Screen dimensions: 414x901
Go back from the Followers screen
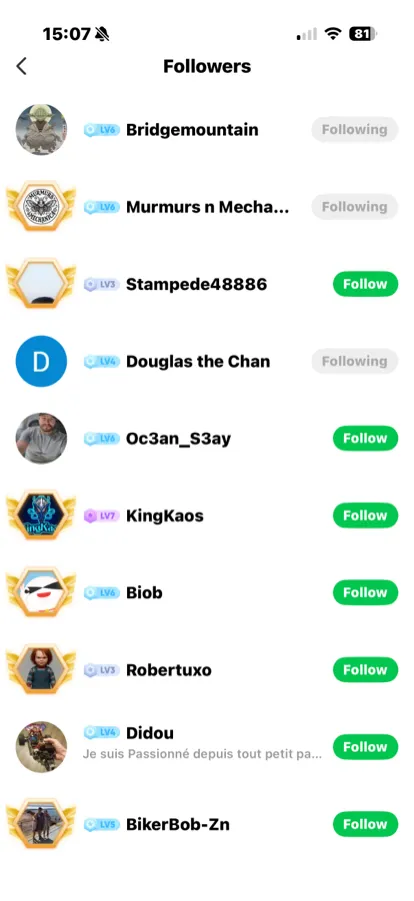tap(21, 67)
